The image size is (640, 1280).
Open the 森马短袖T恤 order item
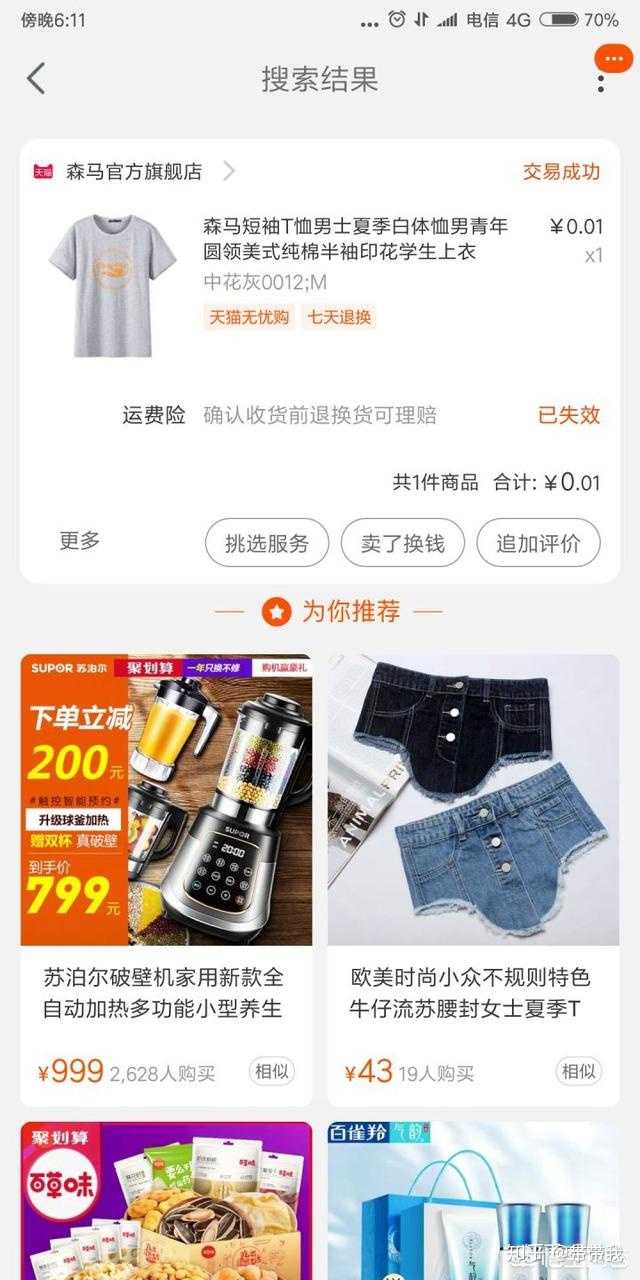coord(355,239)
